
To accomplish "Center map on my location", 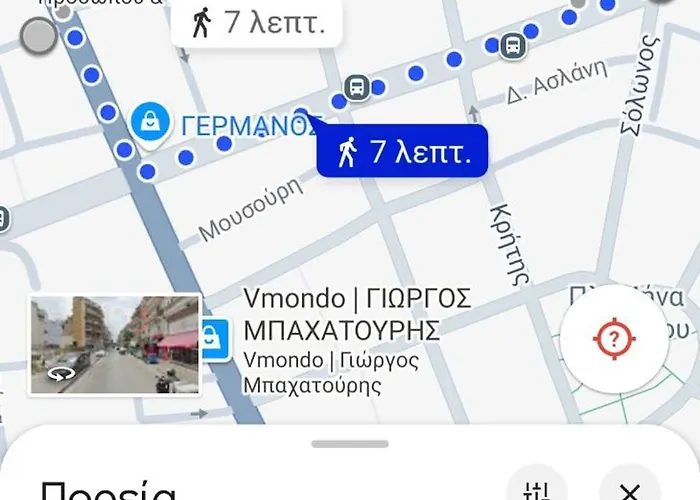I will [x=614, y=339].
